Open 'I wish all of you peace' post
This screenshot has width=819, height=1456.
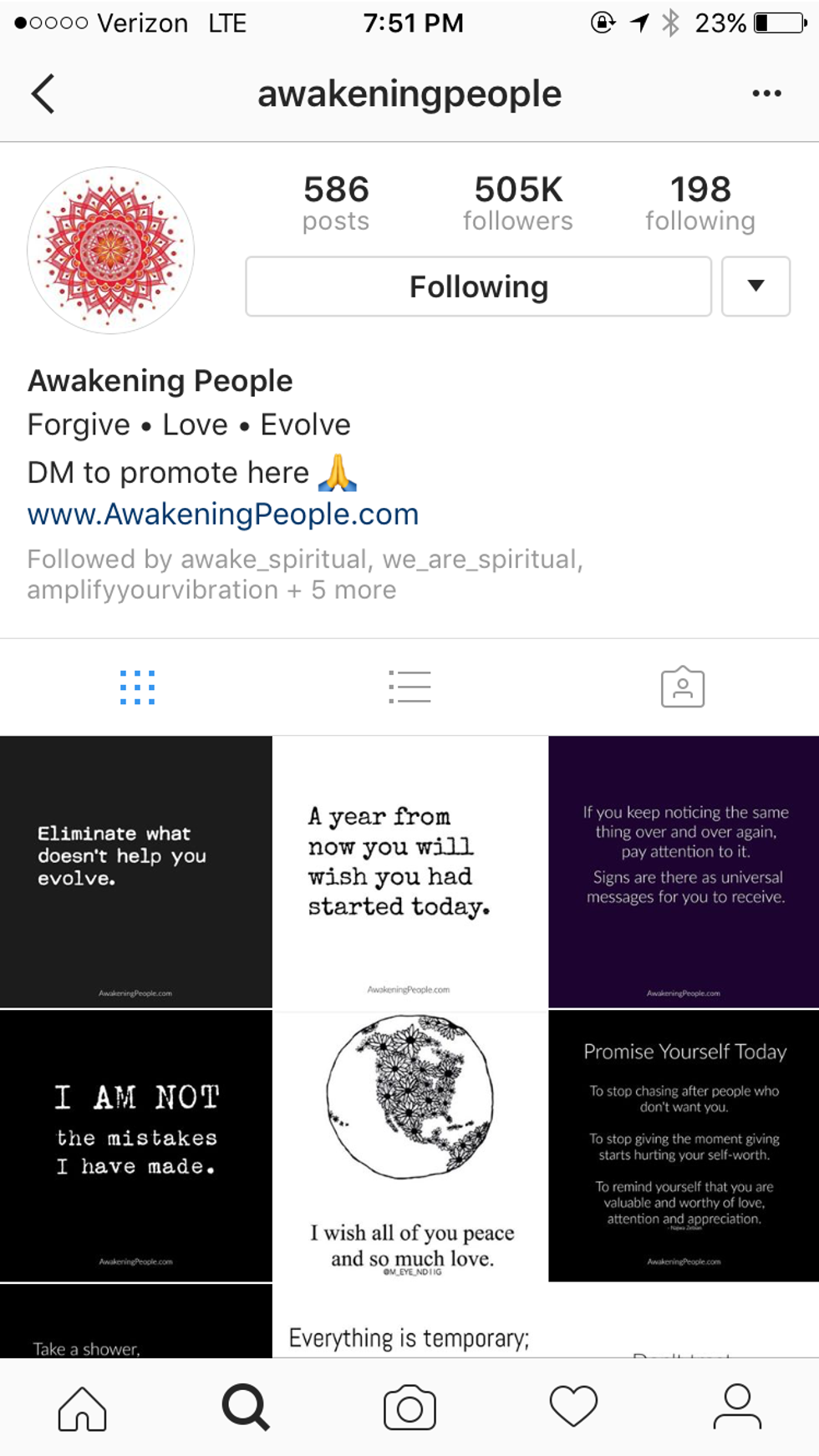pyautogui.click(x=409, y=1145)
